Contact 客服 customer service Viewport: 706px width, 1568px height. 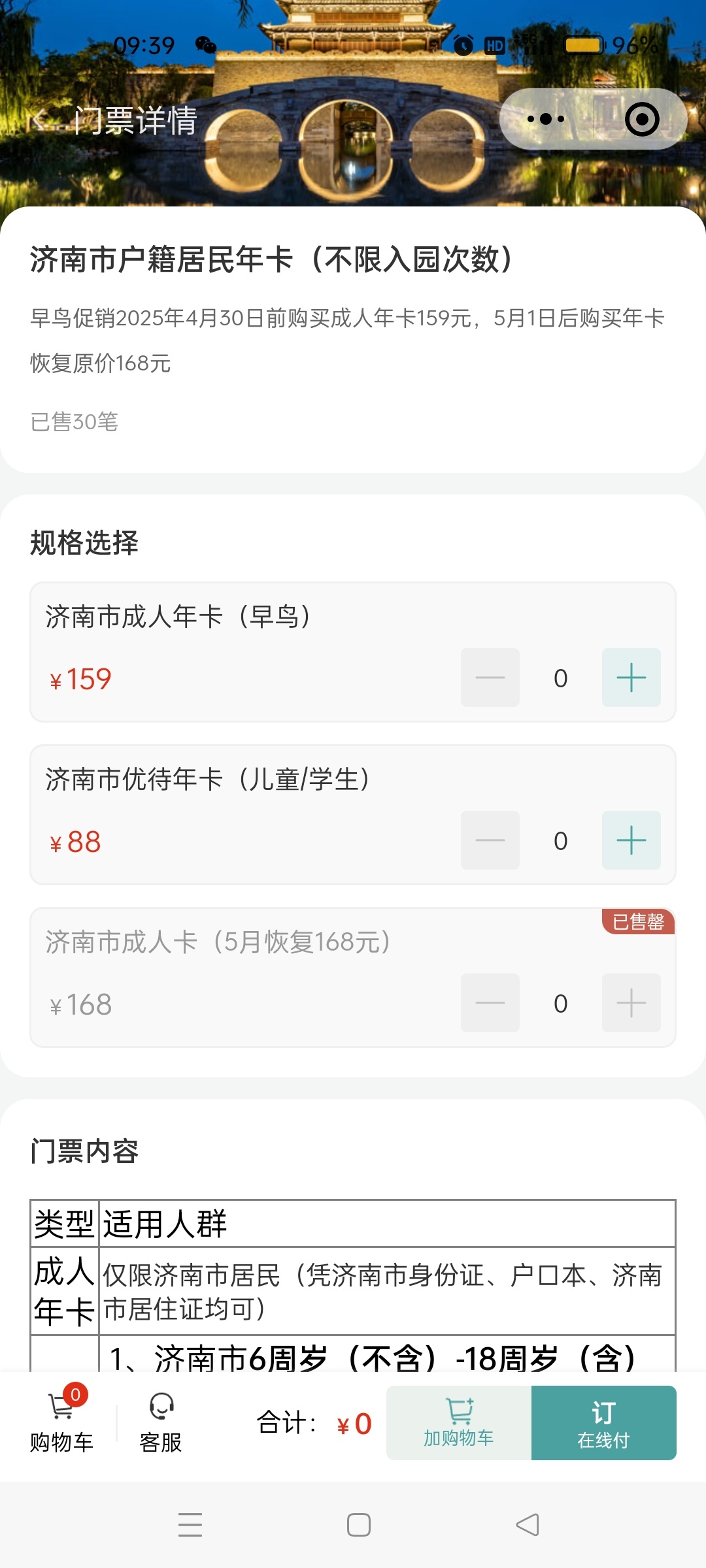(161, 1422)
